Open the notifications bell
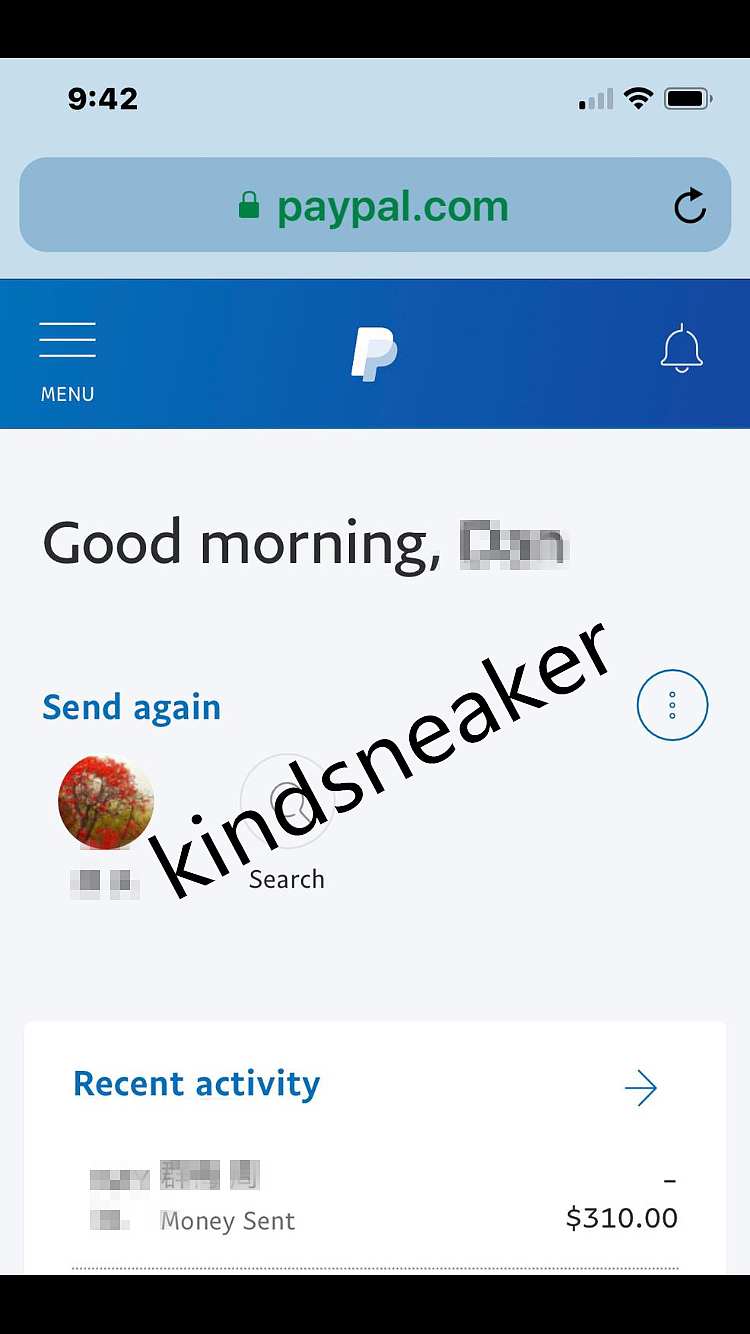The image size is (750, 1334). [x=681, y=349]
